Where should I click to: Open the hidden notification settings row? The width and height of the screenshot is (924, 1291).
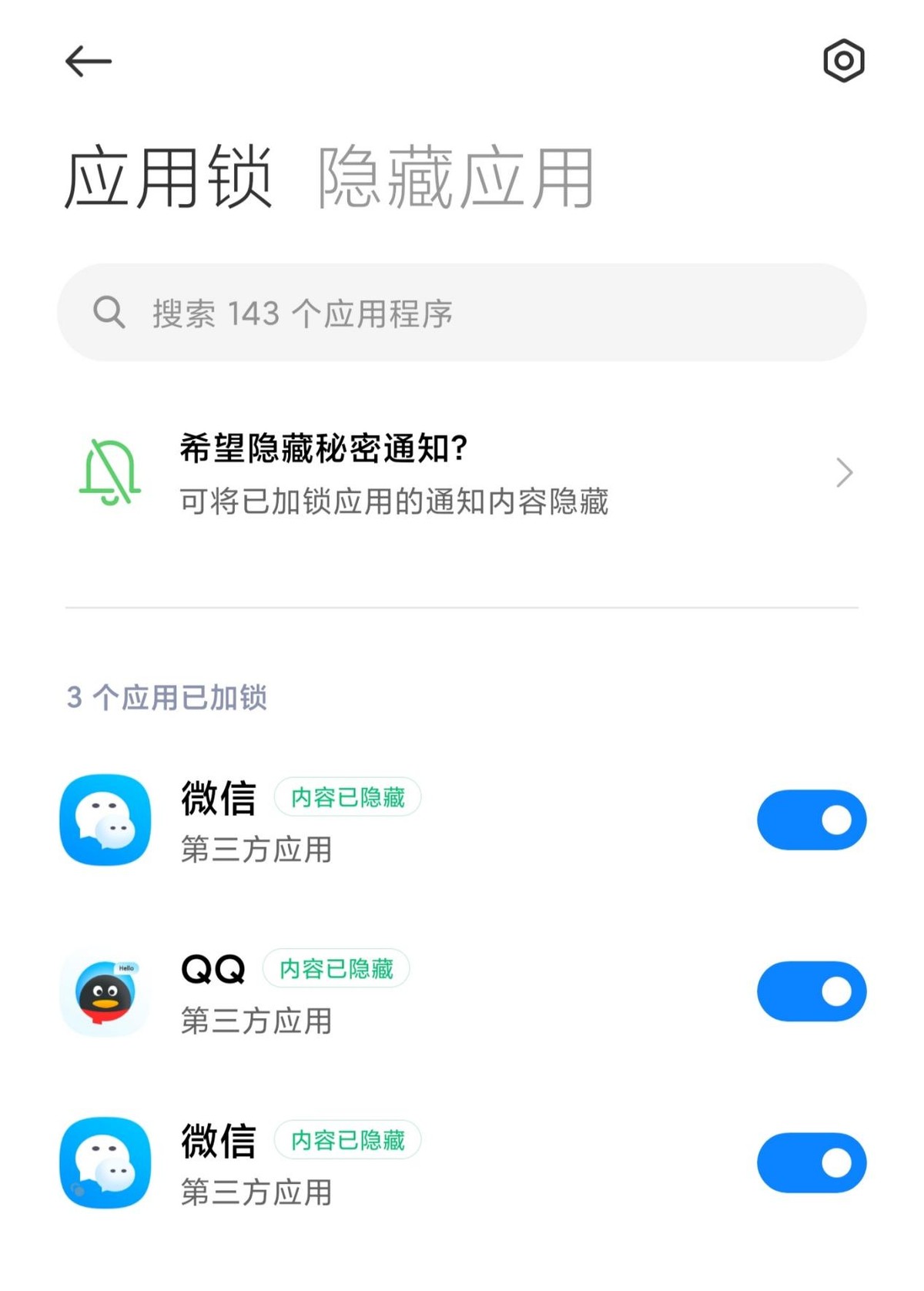(462, 473)
